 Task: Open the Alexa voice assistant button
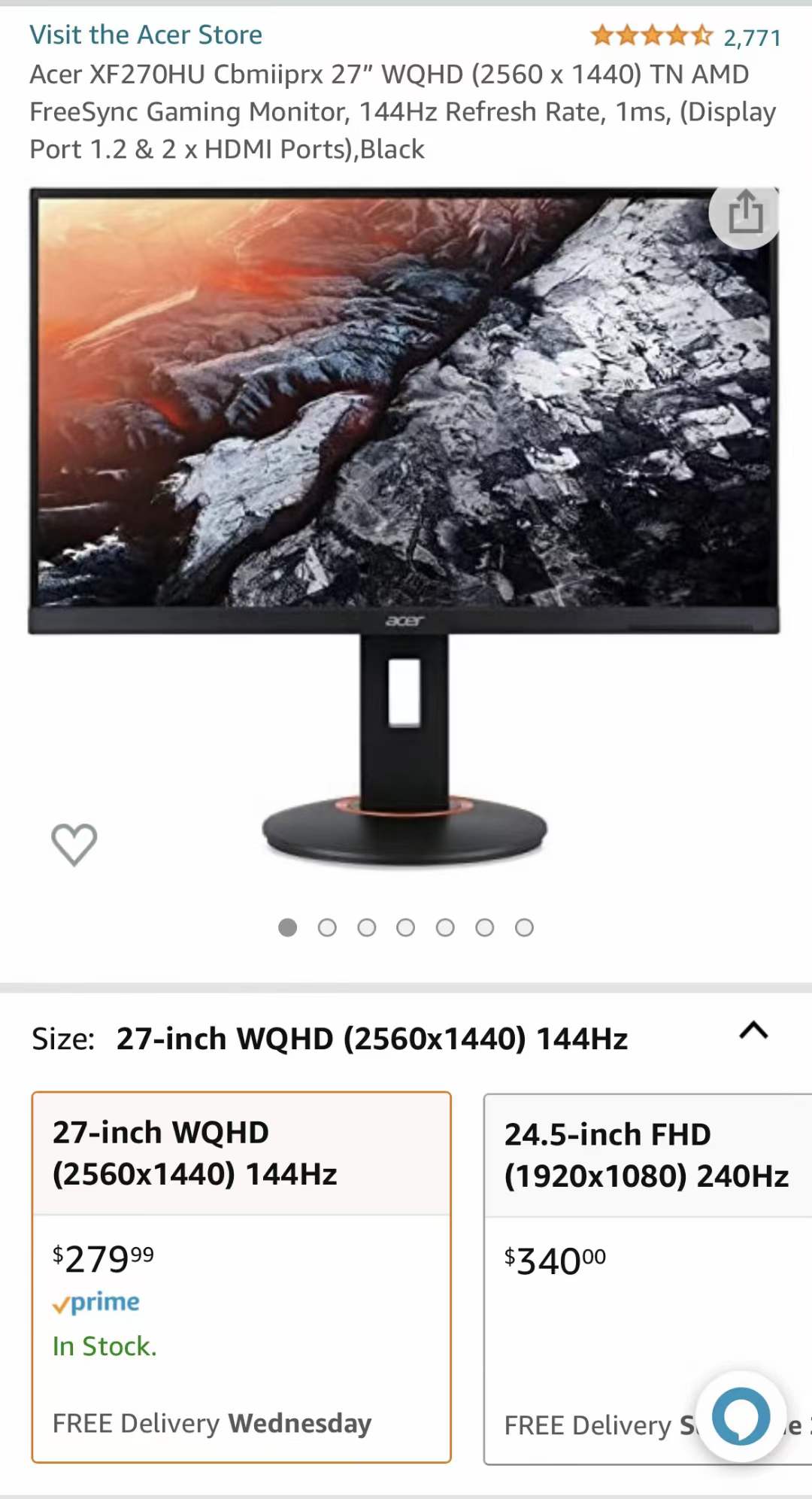[741, 1416]
